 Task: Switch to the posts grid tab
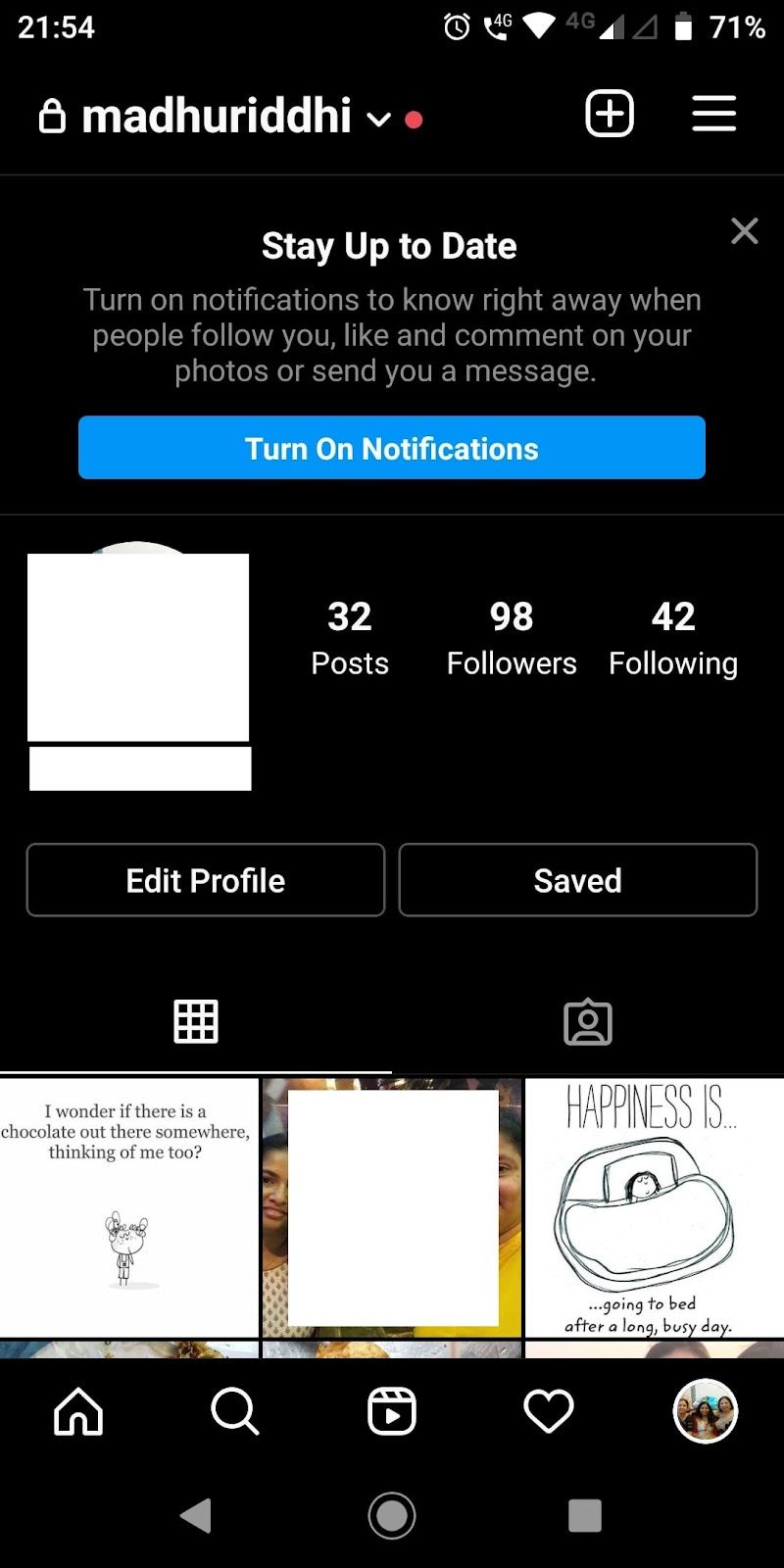(x=196, y=1022)
